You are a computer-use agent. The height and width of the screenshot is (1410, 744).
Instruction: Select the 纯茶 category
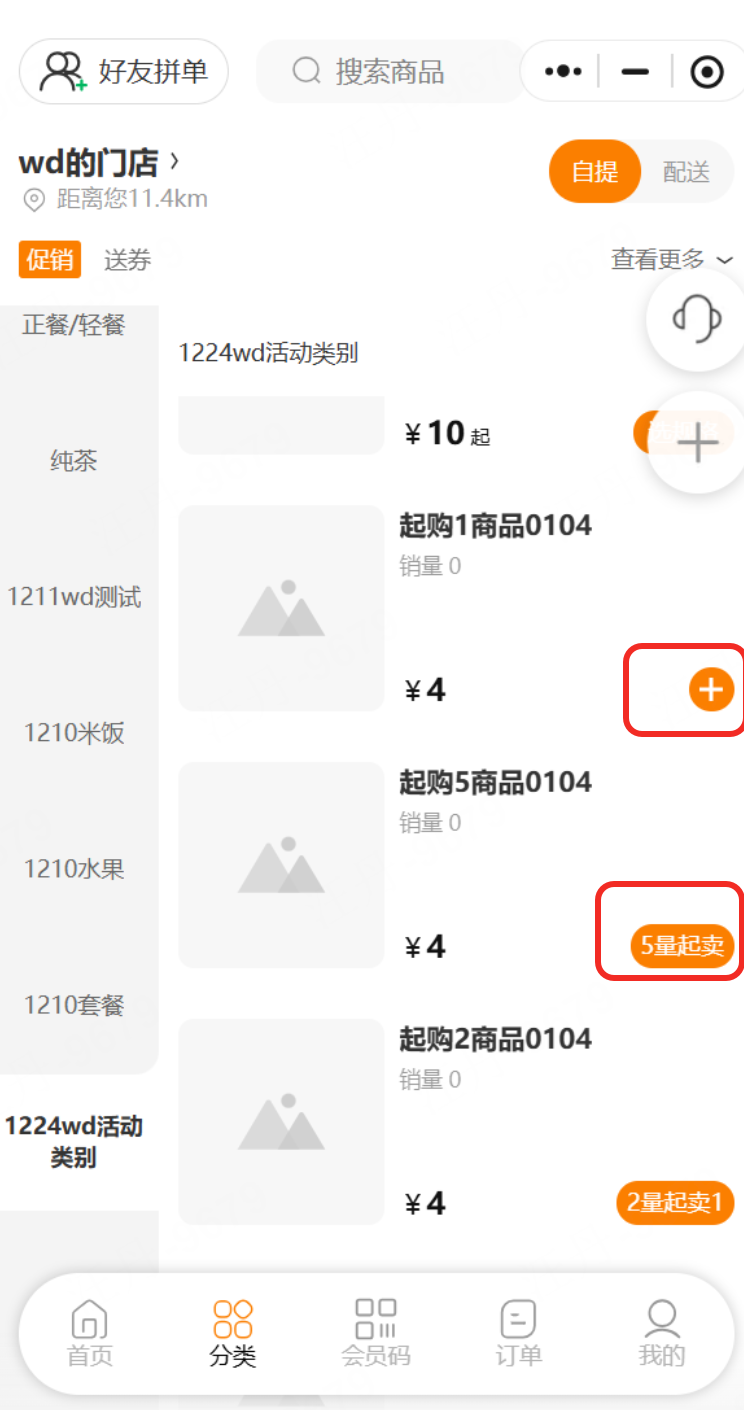pyautogui.click(x=74, y=461)
